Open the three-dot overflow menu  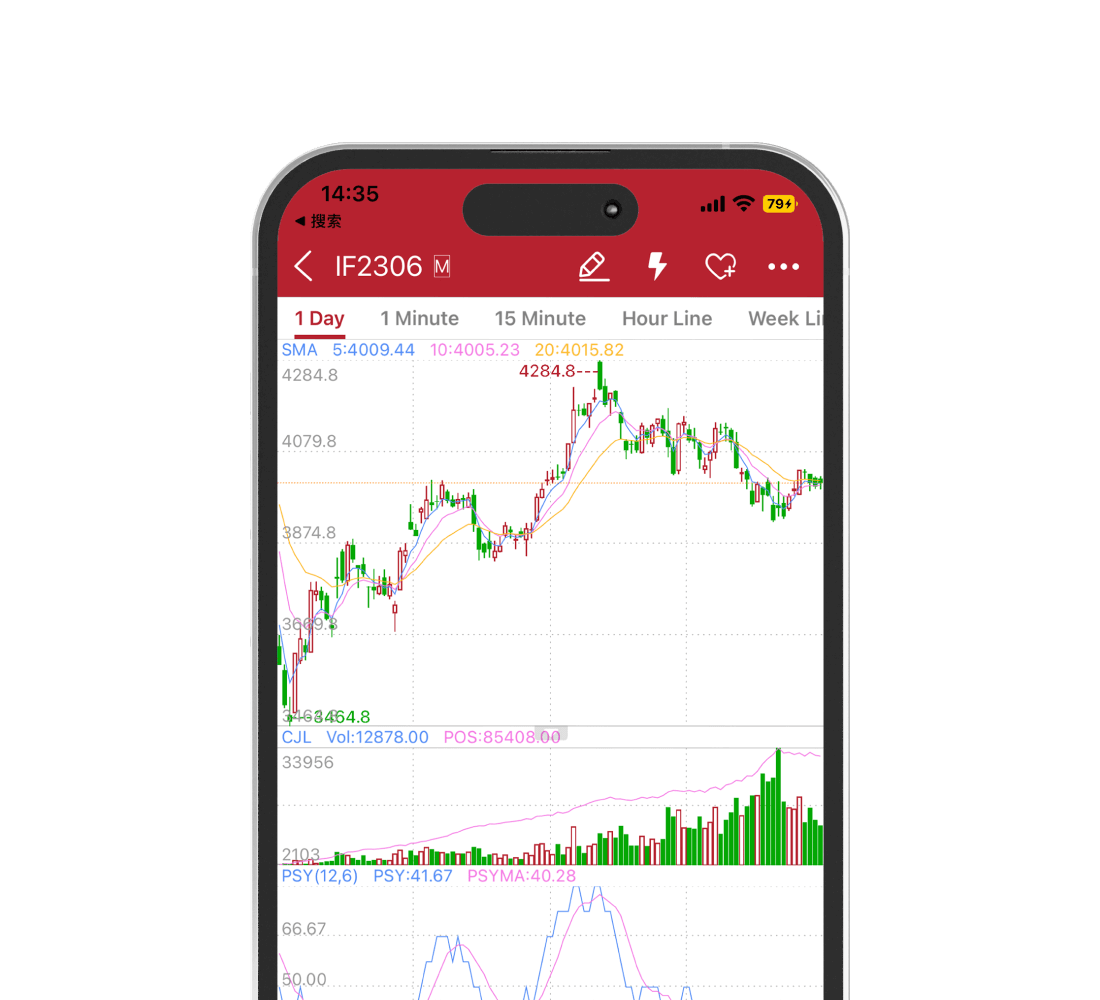click(x=783, y=267)
